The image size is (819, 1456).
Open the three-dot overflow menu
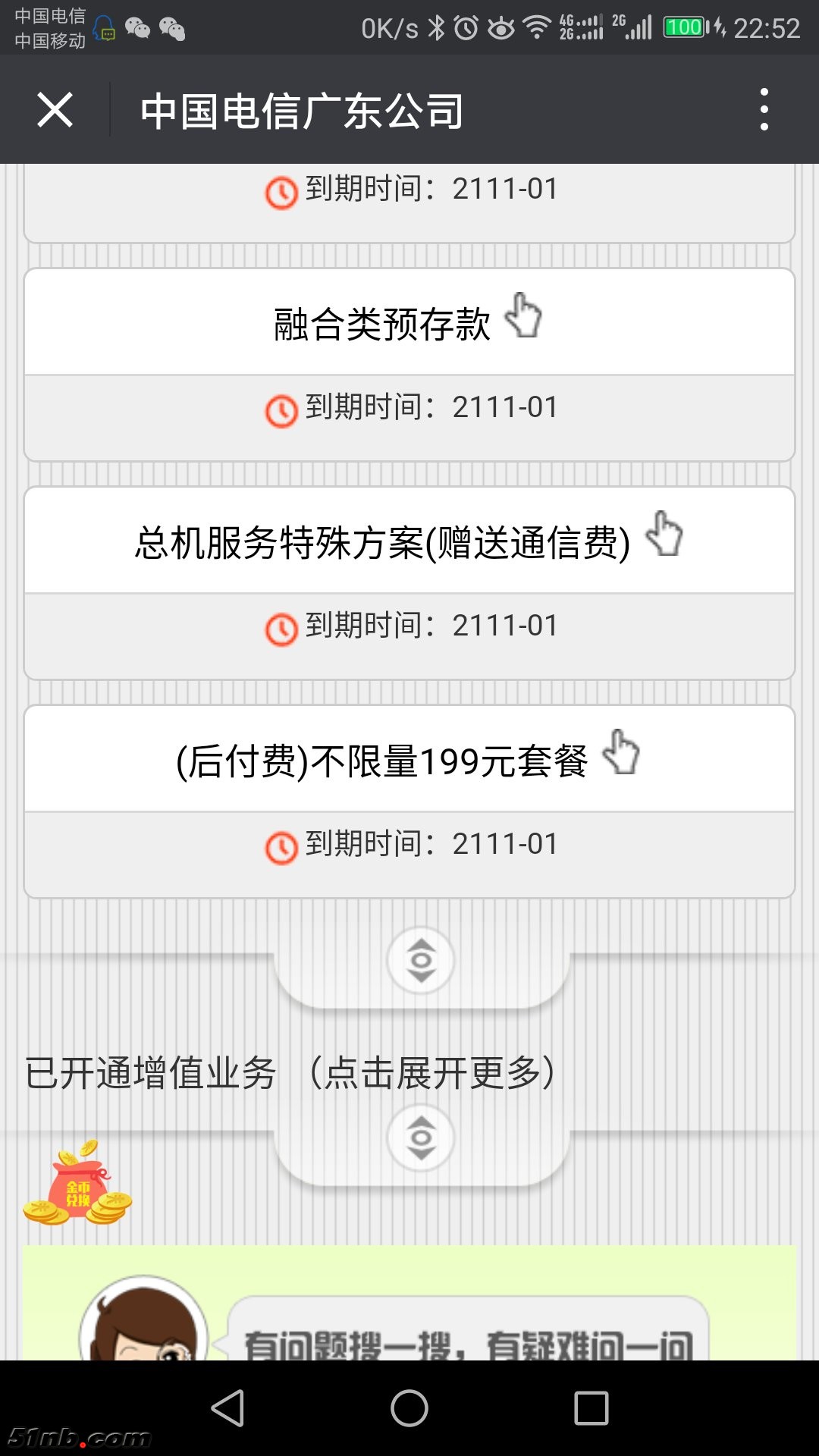point(764,110)
